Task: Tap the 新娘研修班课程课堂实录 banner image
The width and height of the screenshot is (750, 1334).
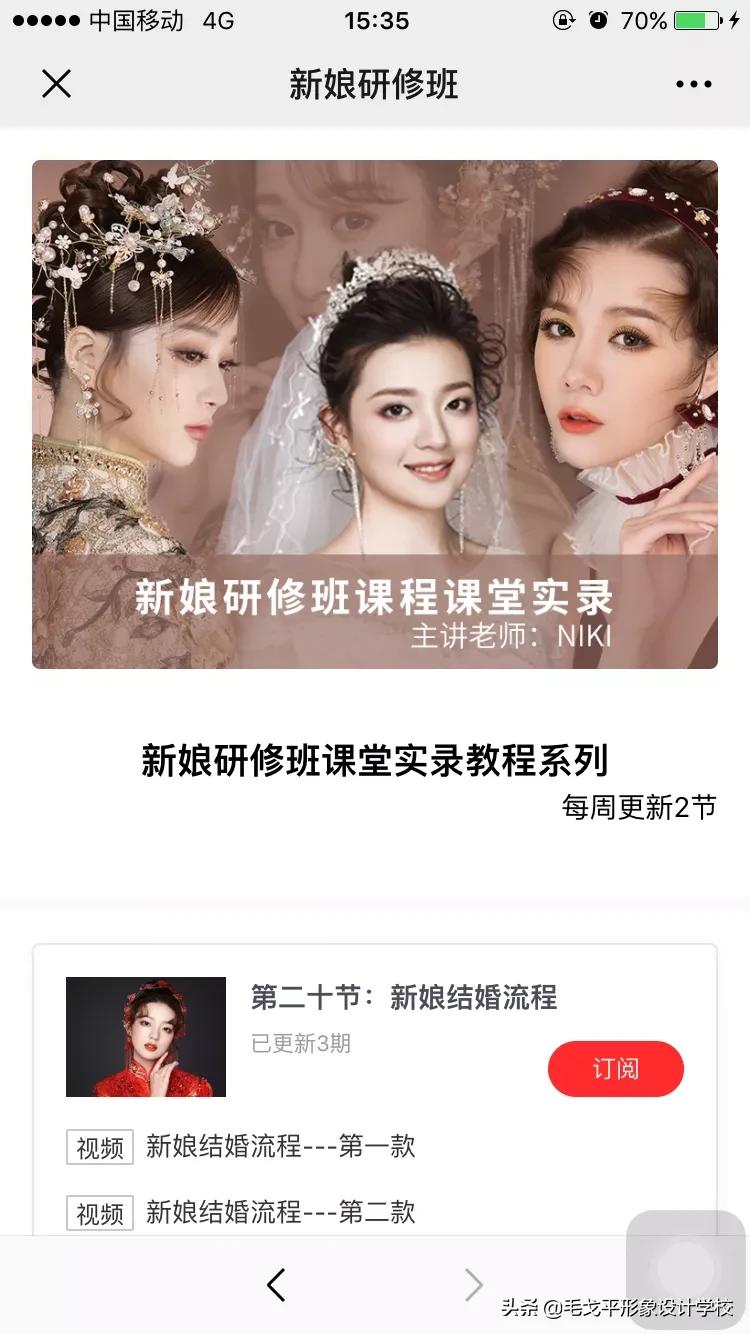Action: [375, 413]
